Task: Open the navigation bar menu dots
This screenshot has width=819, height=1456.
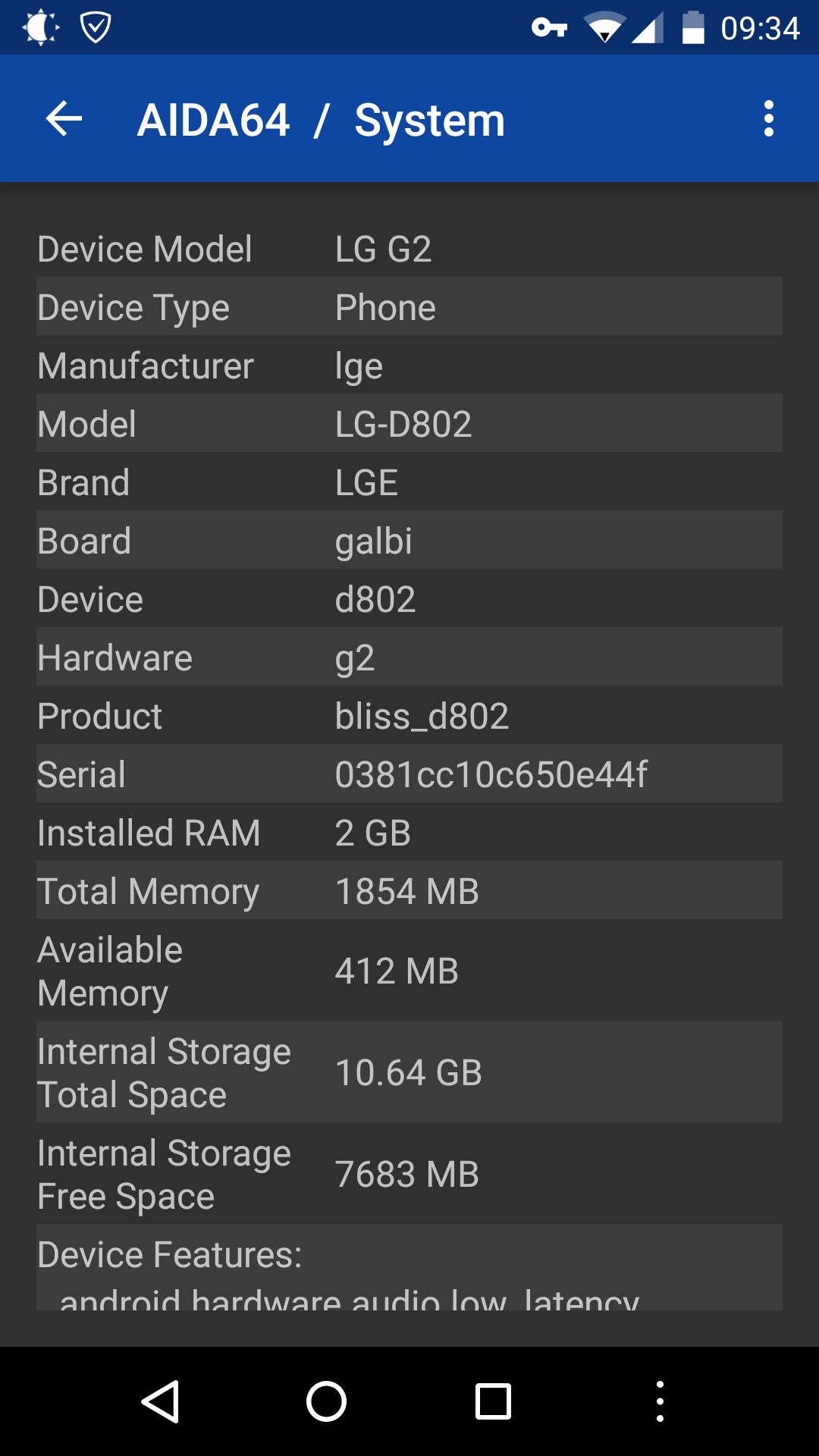Action: point(660,1401)
